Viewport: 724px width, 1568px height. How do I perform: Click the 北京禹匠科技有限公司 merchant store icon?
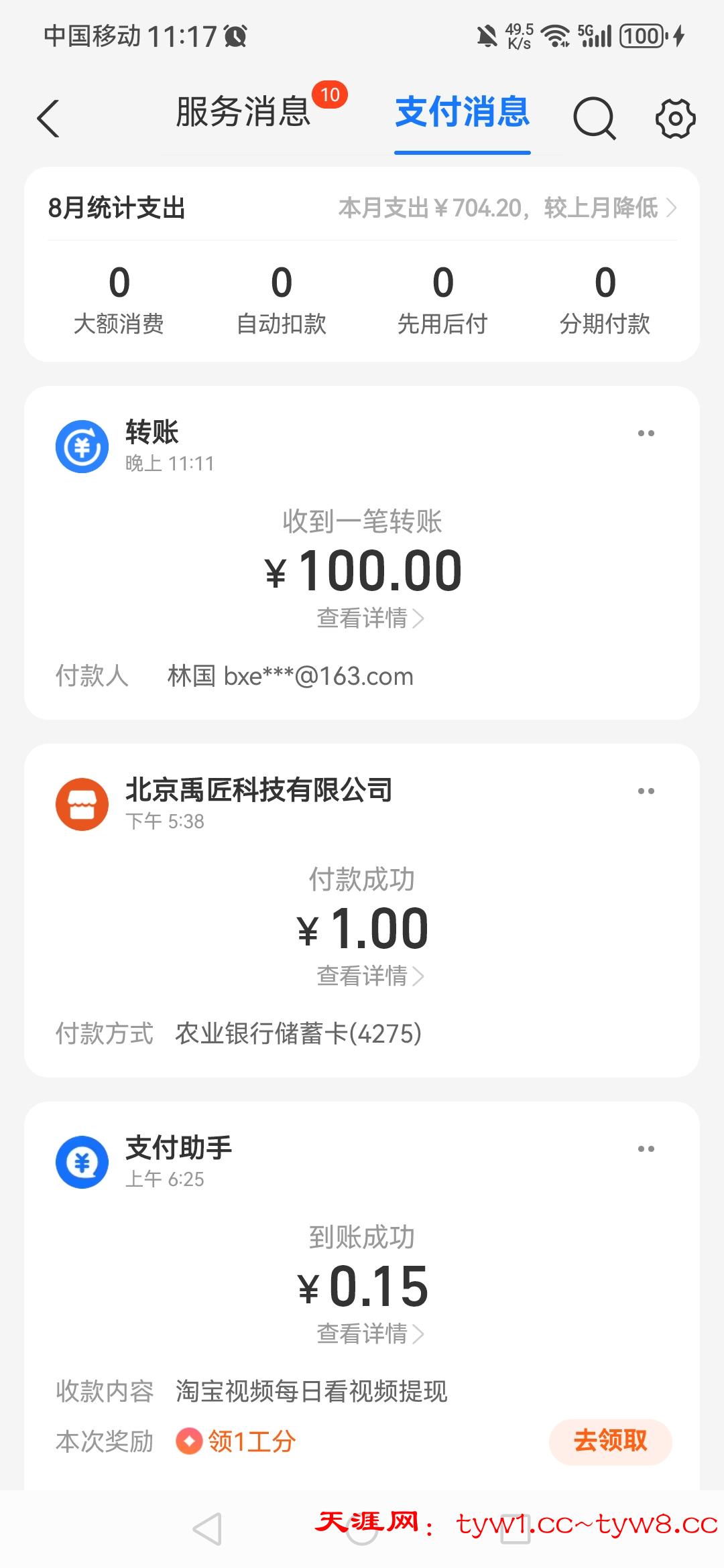point(82,804)
